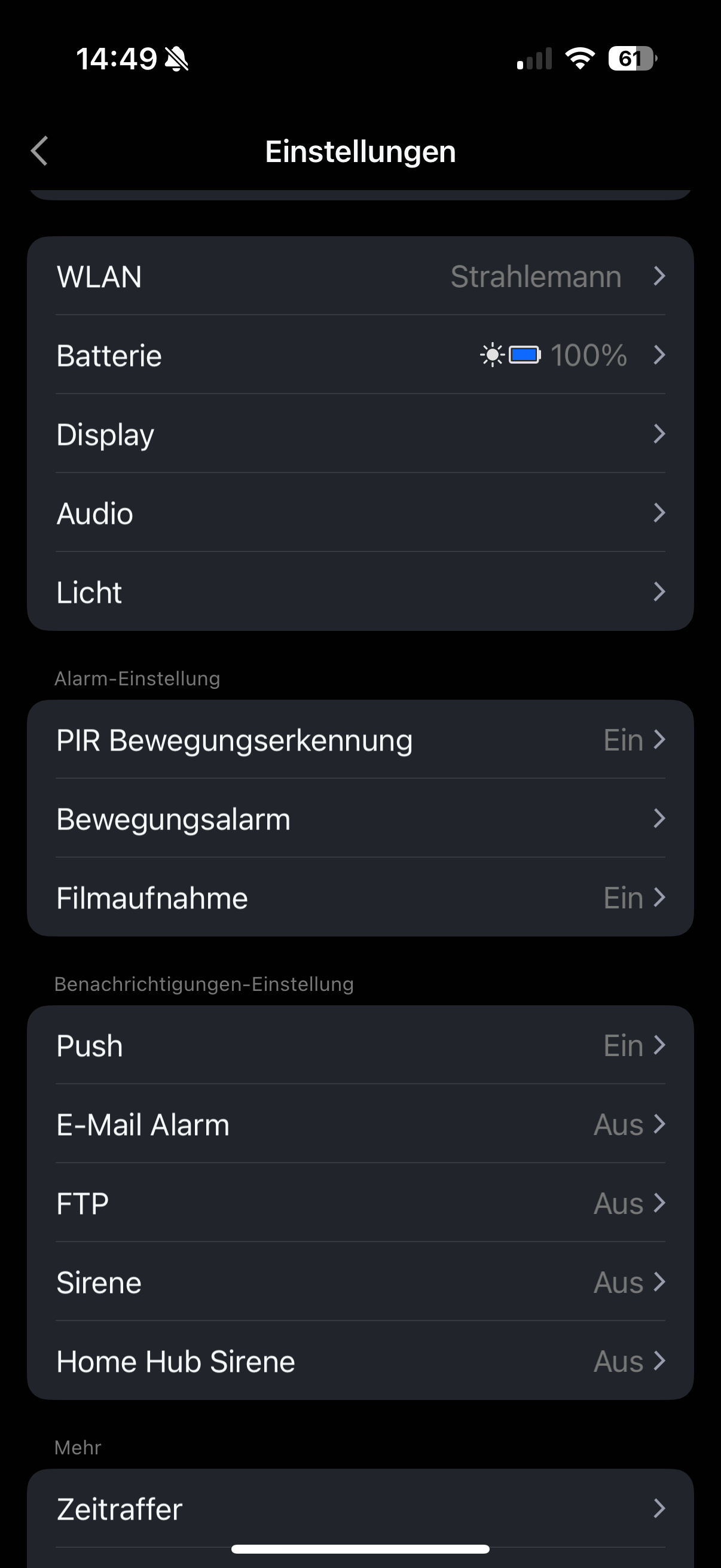Open WLAN settings for Strahlemann

(360, 276)
